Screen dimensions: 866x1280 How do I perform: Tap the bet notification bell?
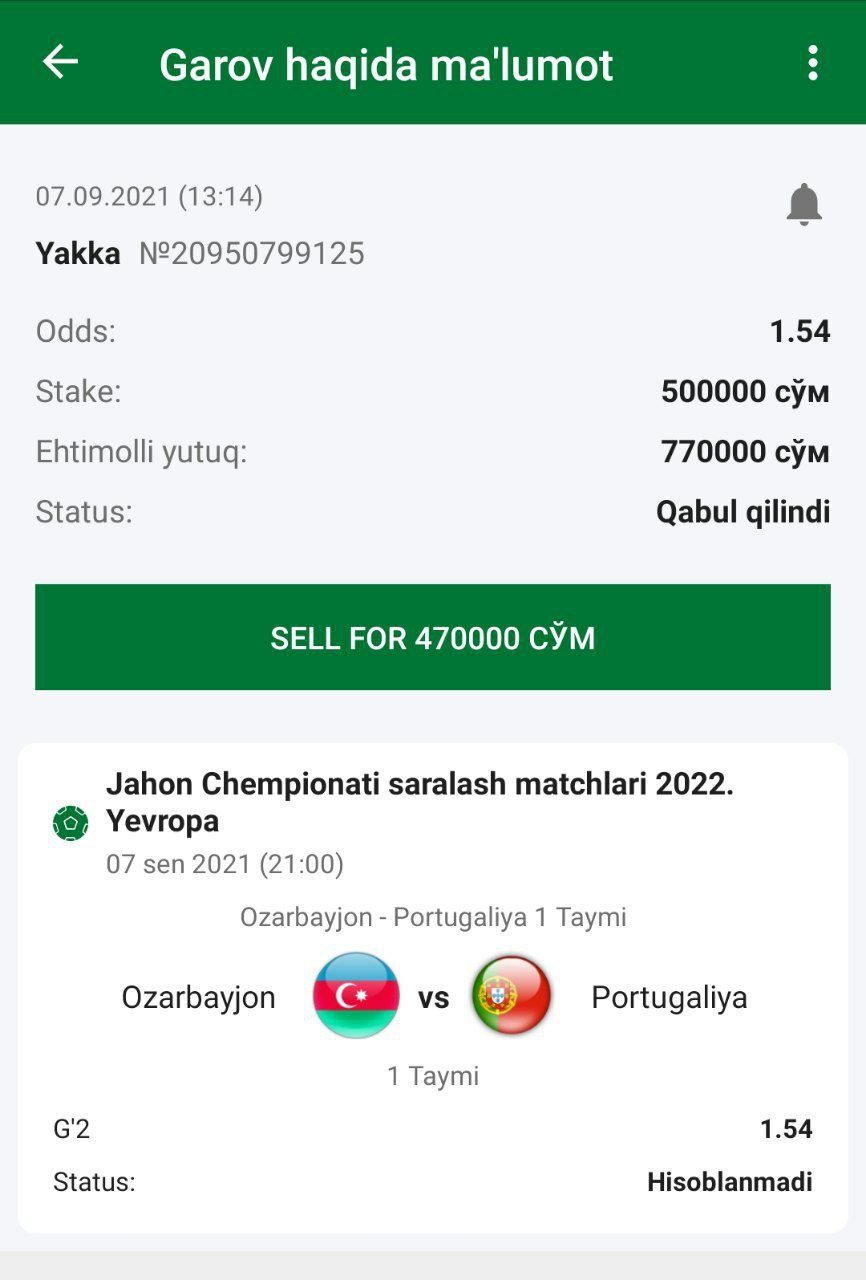click(x=803, y=205)
